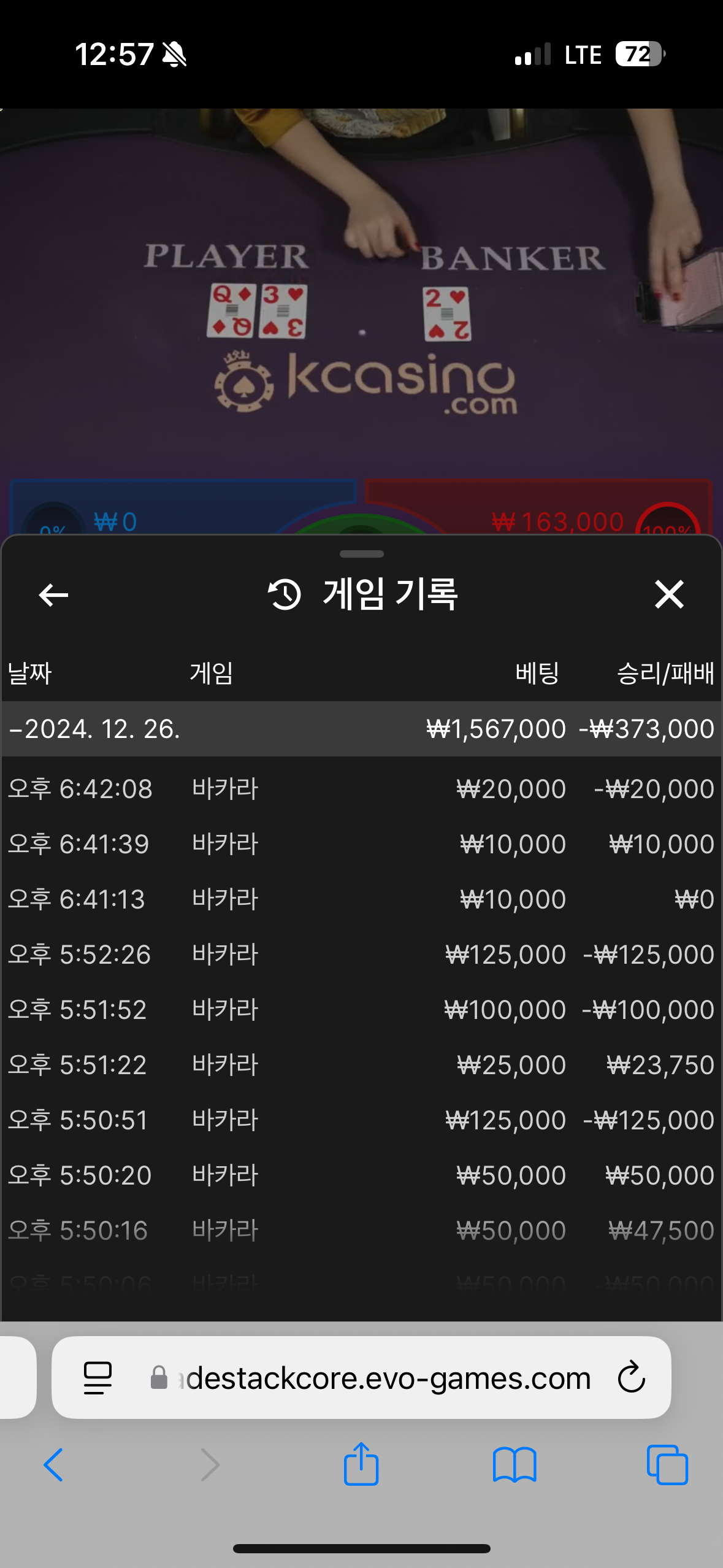723x1568 pixels.
Task: Open Safari bookmarks
Action: (515, 1464)
